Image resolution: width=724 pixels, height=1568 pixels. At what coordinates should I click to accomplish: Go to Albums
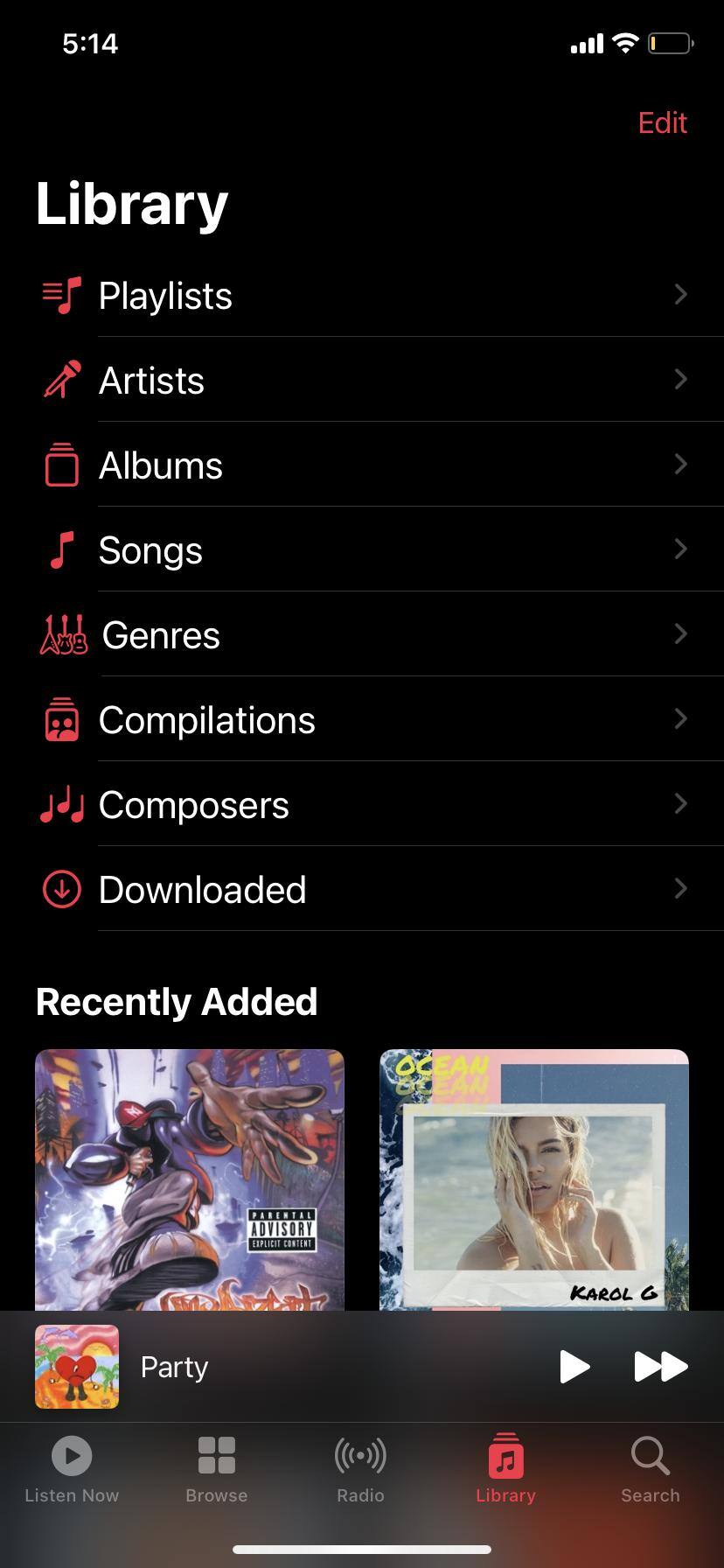click(362, 465)
